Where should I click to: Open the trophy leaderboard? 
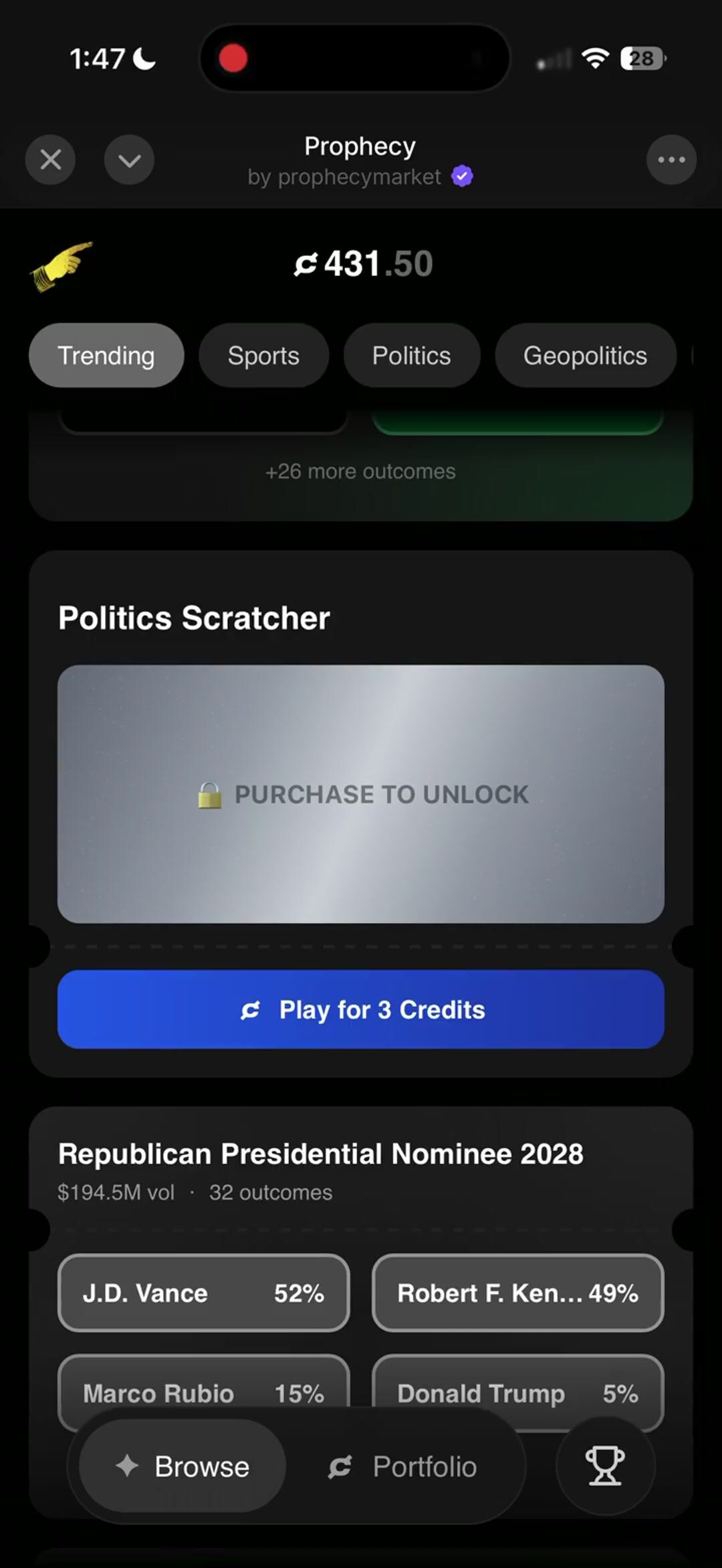605,1465
